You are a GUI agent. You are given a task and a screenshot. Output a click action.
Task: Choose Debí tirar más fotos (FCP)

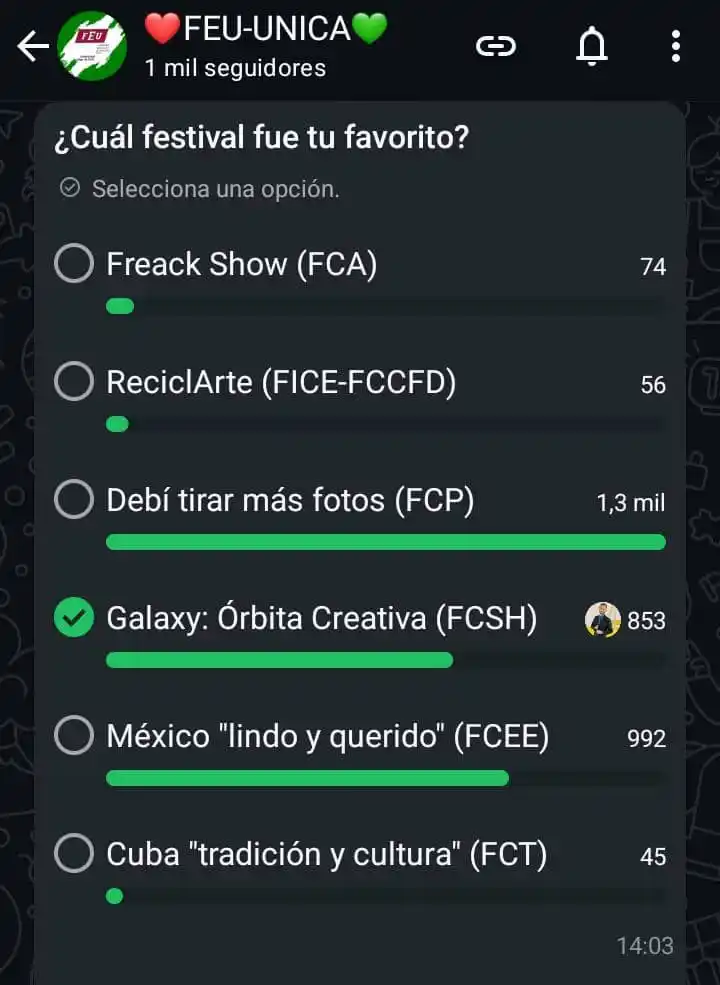tap(73, 500)
